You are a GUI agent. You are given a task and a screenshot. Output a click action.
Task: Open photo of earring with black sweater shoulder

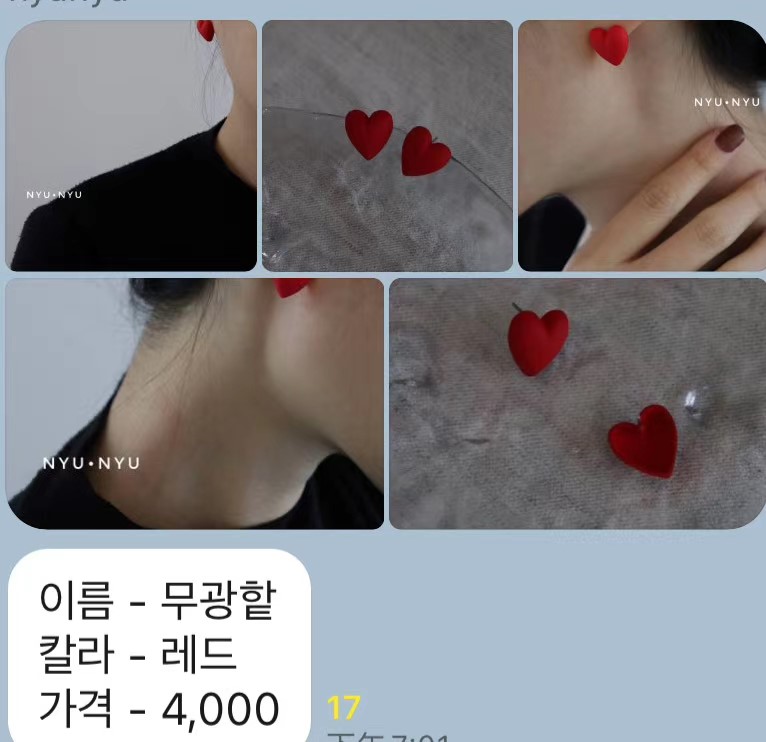pos(131,146)
